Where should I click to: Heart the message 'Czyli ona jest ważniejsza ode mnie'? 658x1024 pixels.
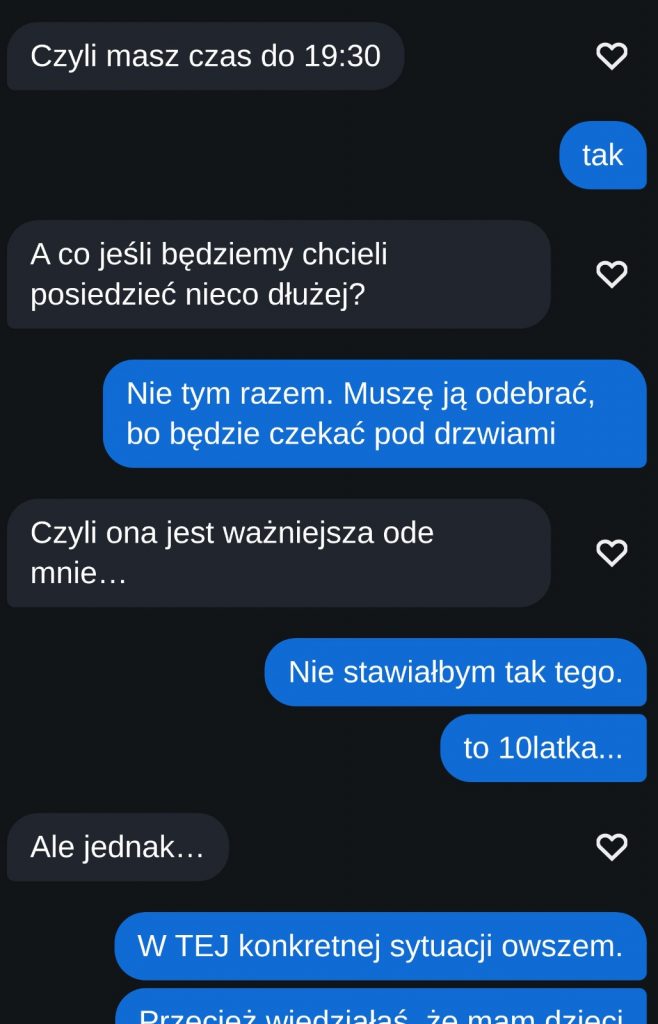(x=611, y=553)
